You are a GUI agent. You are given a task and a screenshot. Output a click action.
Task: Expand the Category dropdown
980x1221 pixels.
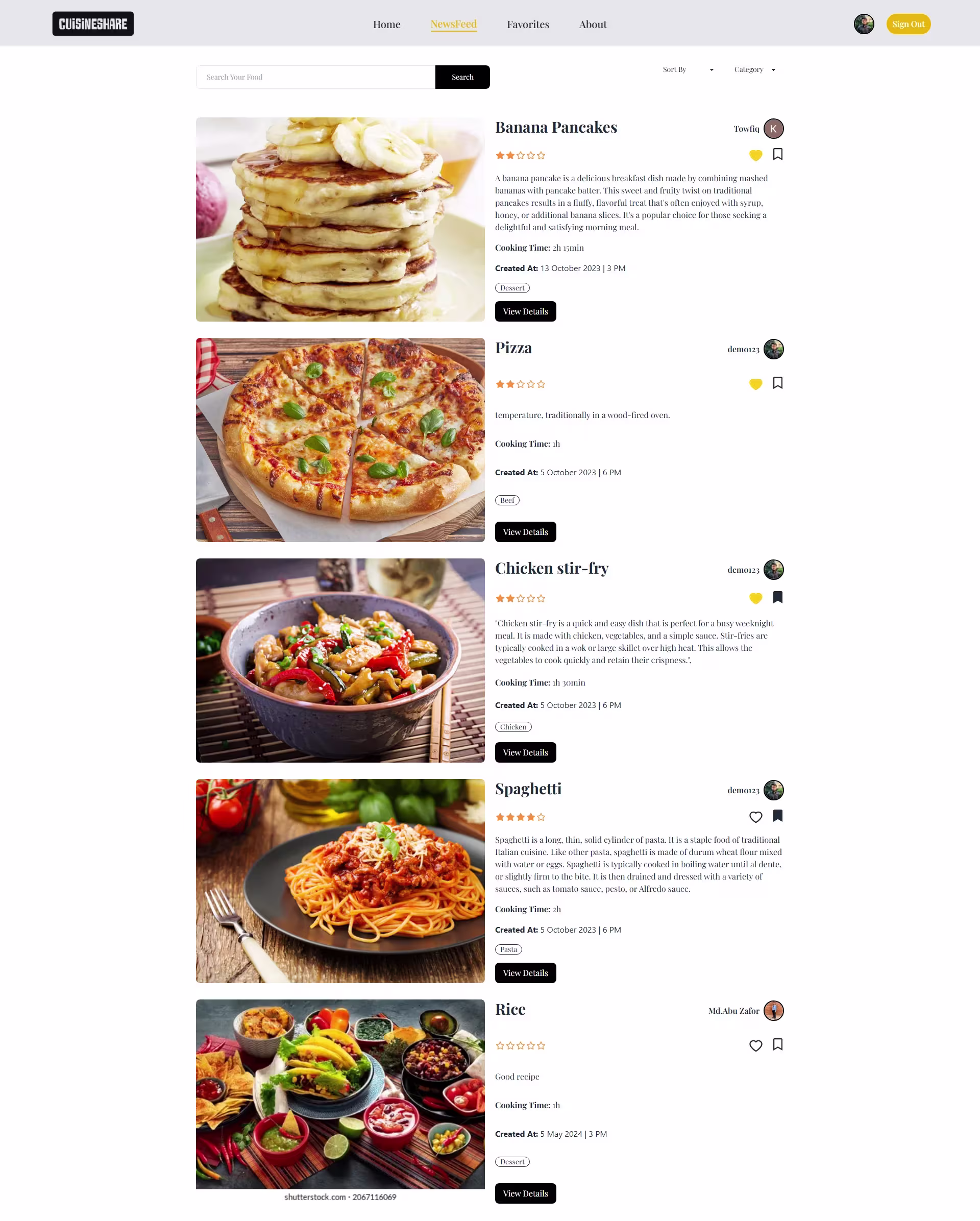(755, 69)
